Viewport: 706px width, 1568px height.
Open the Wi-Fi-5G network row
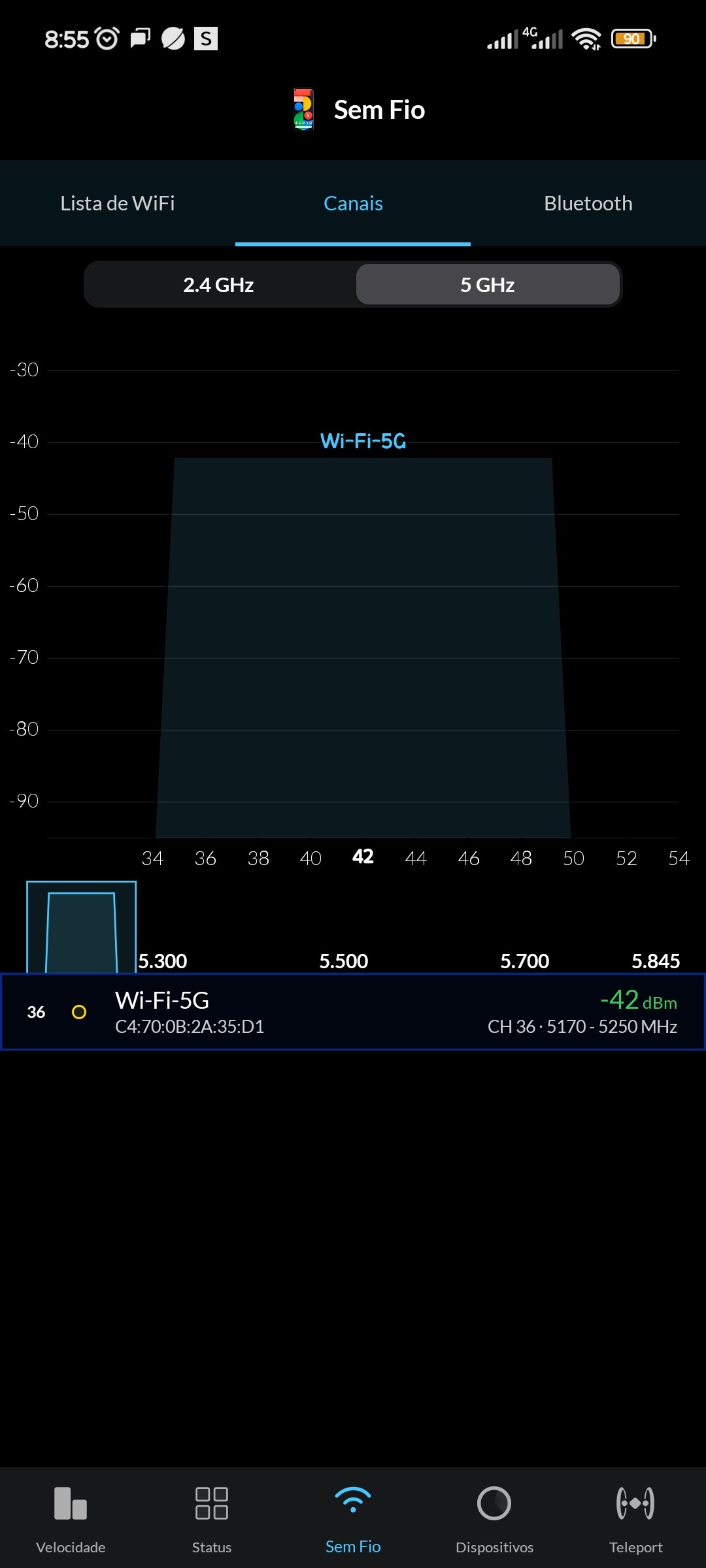click(353, 1012)
